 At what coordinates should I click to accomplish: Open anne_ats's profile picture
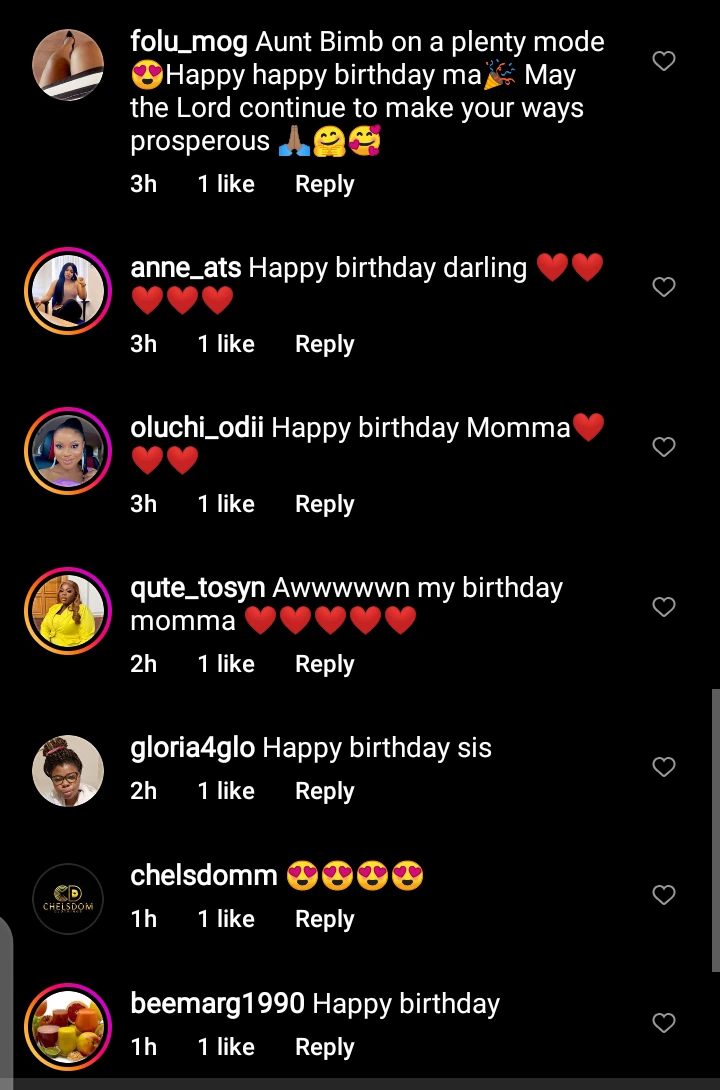tap(68, 290)
